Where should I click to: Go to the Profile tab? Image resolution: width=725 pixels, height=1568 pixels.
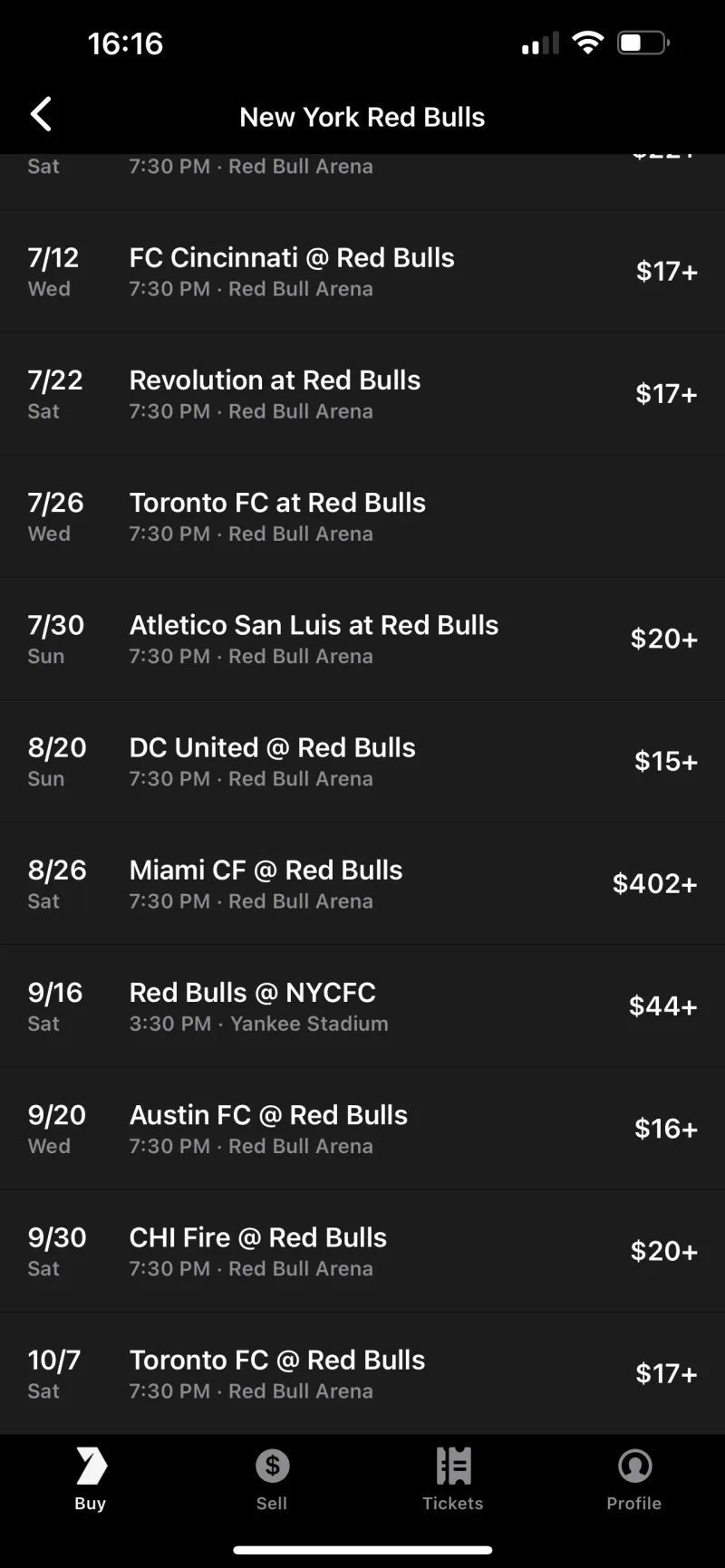click(634, 1479)
